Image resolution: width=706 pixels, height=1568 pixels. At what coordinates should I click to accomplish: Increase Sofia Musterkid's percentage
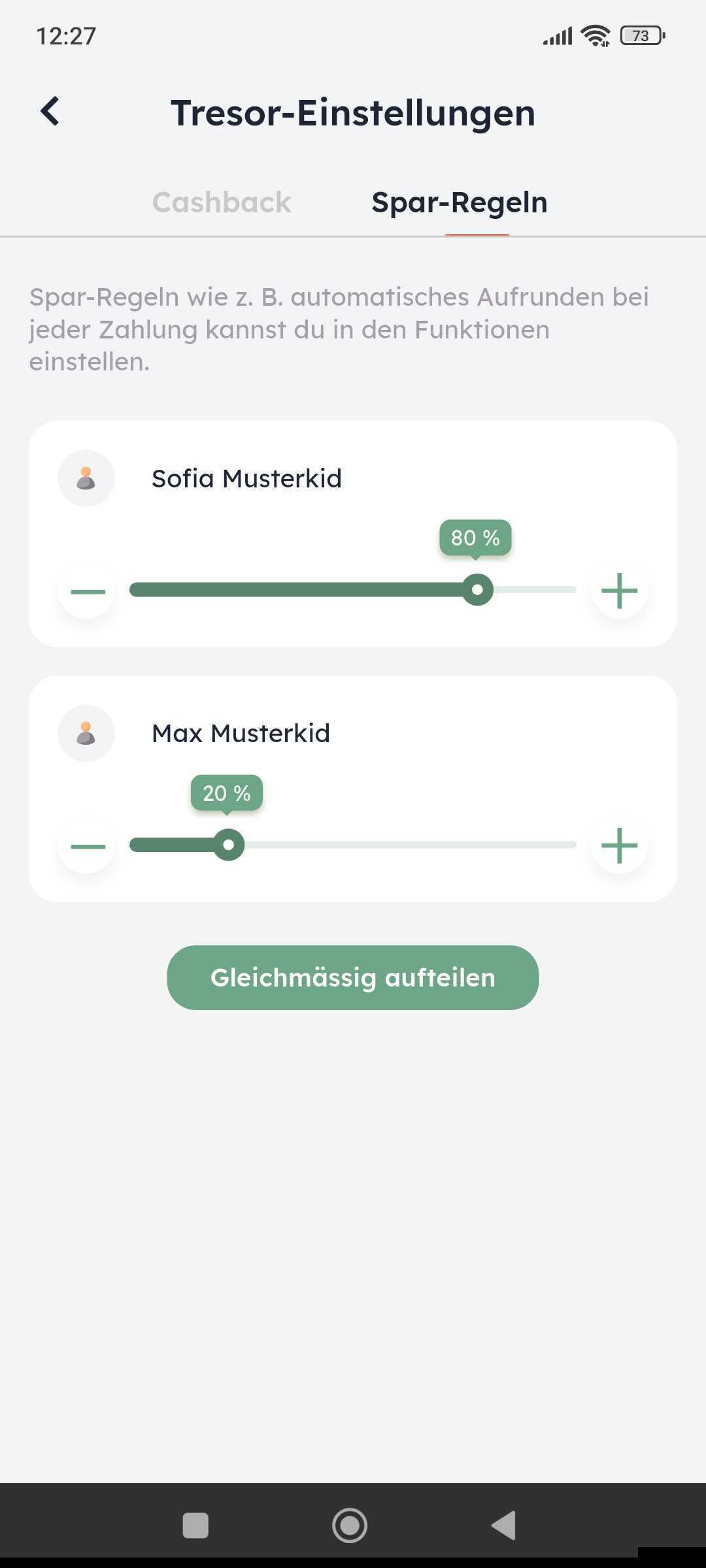(619, 591)
